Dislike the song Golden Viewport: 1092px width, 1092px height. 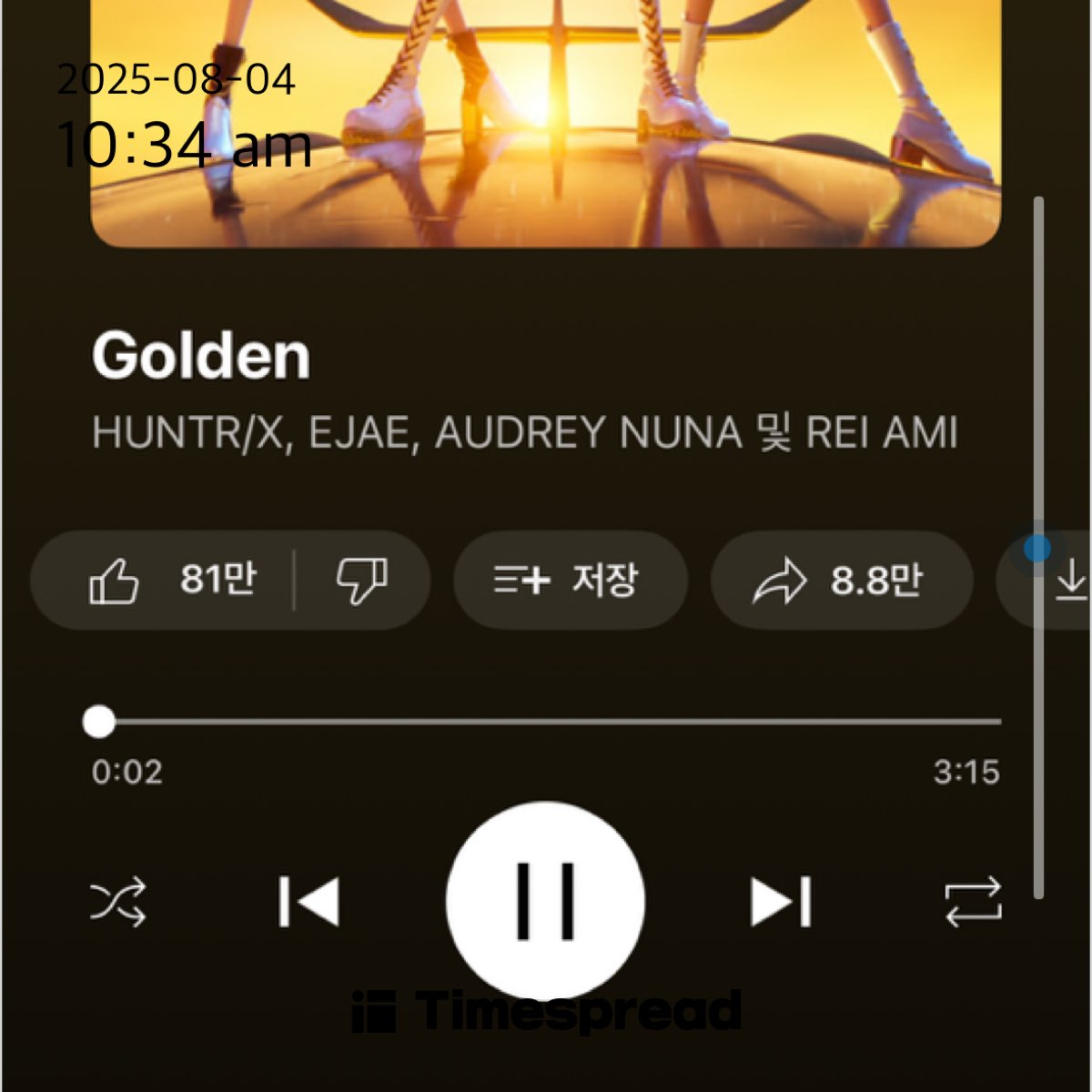click(x=362, y=580)
